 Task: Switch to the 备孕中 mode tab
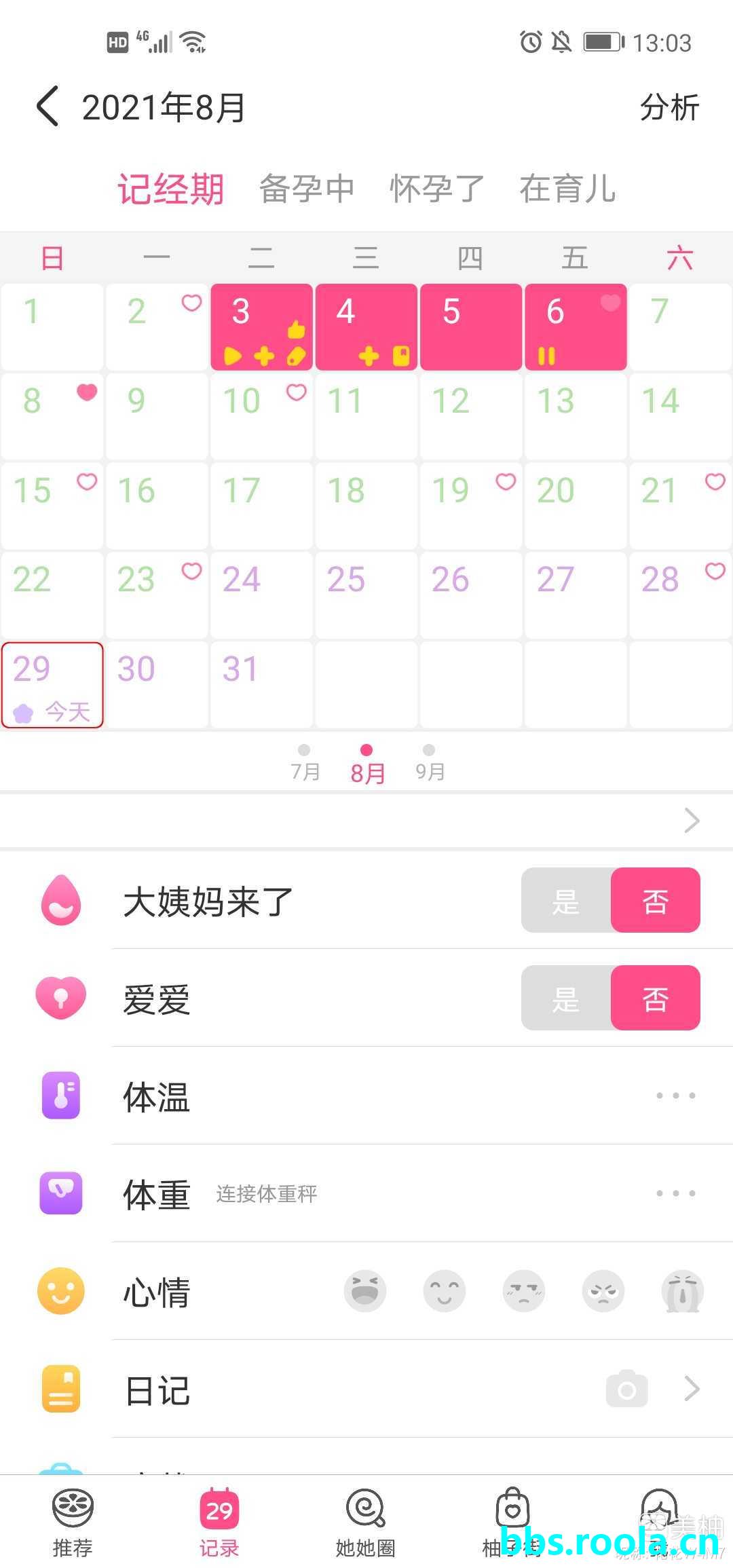(x=307, y=189)
